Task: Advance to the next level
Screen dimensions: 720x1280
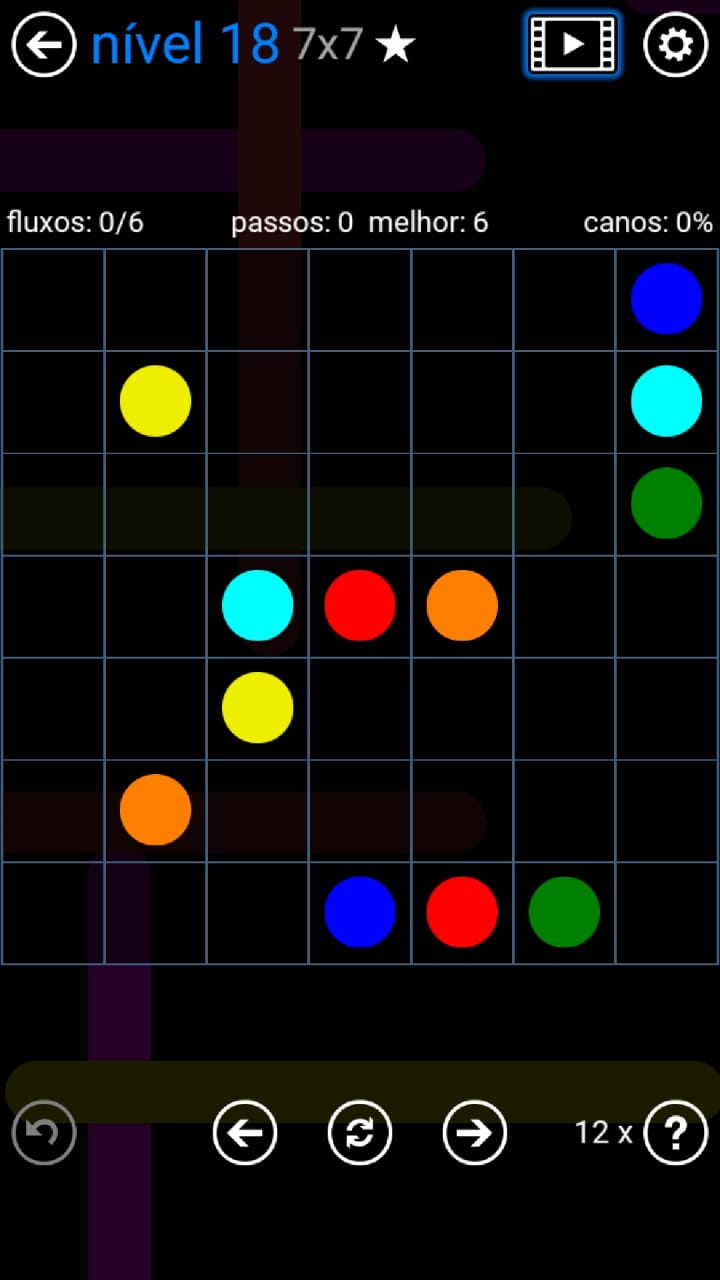Action: 475,1132
